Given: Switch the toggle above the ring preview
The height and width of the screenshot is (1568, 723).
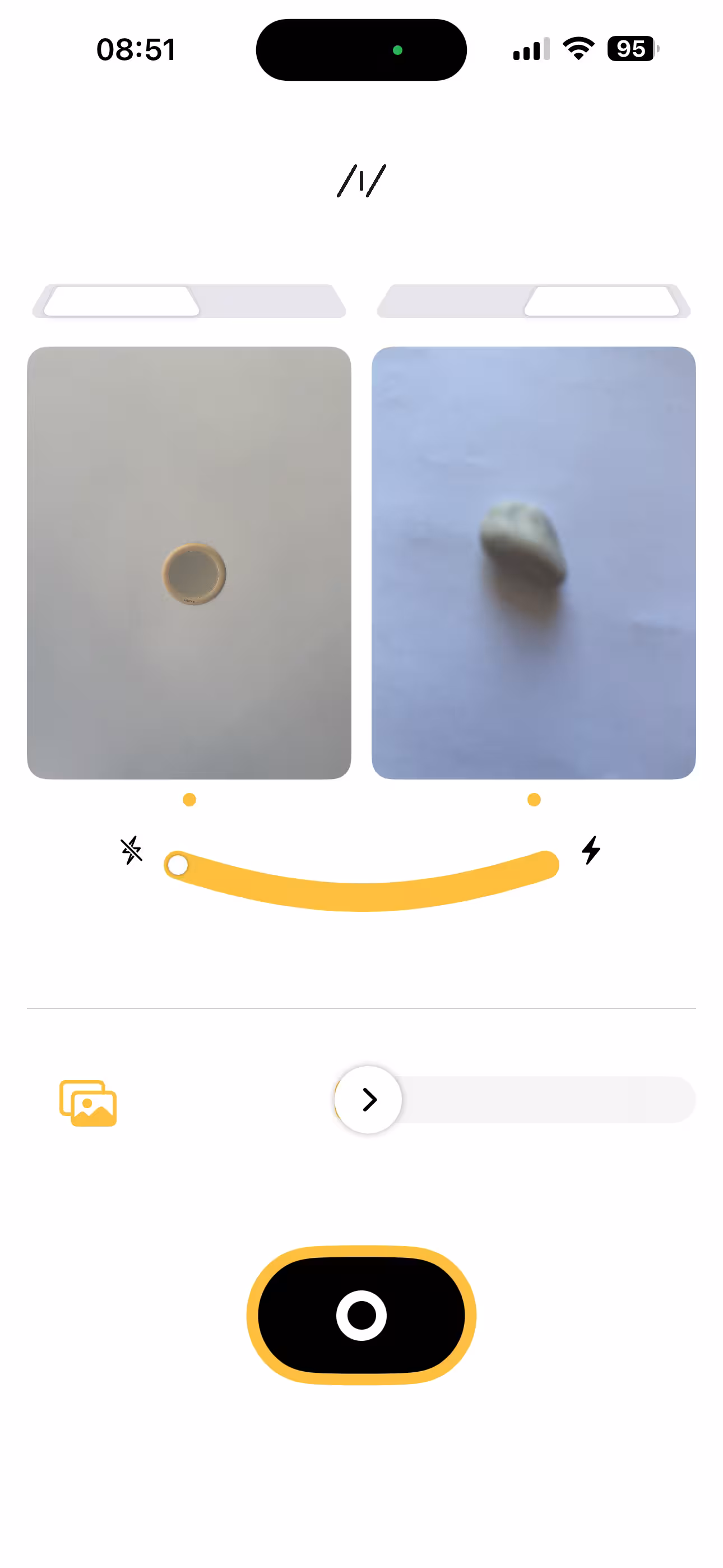Looking at the screenshot, I should pos(189,301).
